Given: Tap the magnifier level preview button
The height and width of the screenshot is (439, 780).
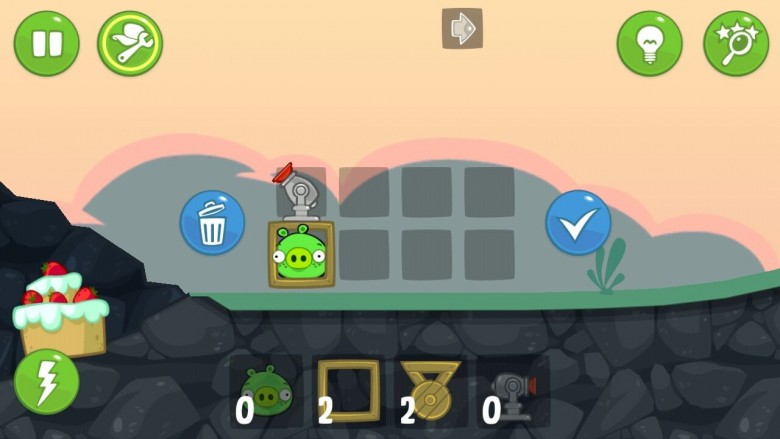Looking at the screenshot, I should [736, 44].
